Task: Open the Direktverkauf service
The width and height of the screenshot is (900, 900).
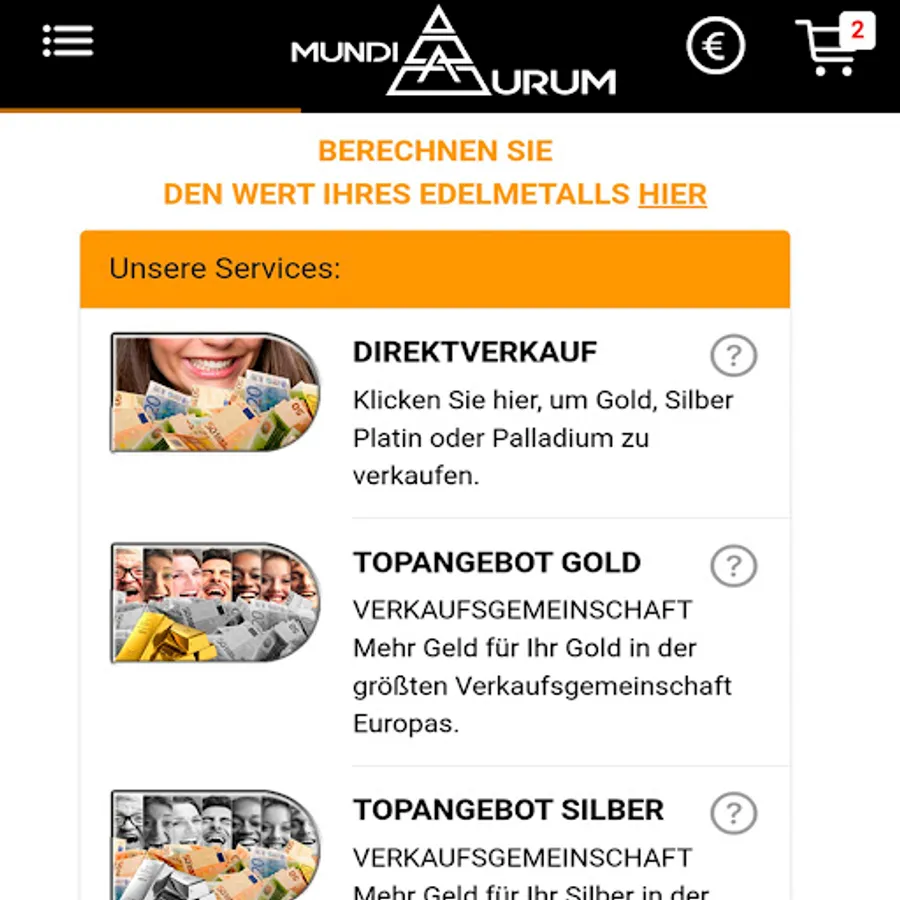Action: 474,353
